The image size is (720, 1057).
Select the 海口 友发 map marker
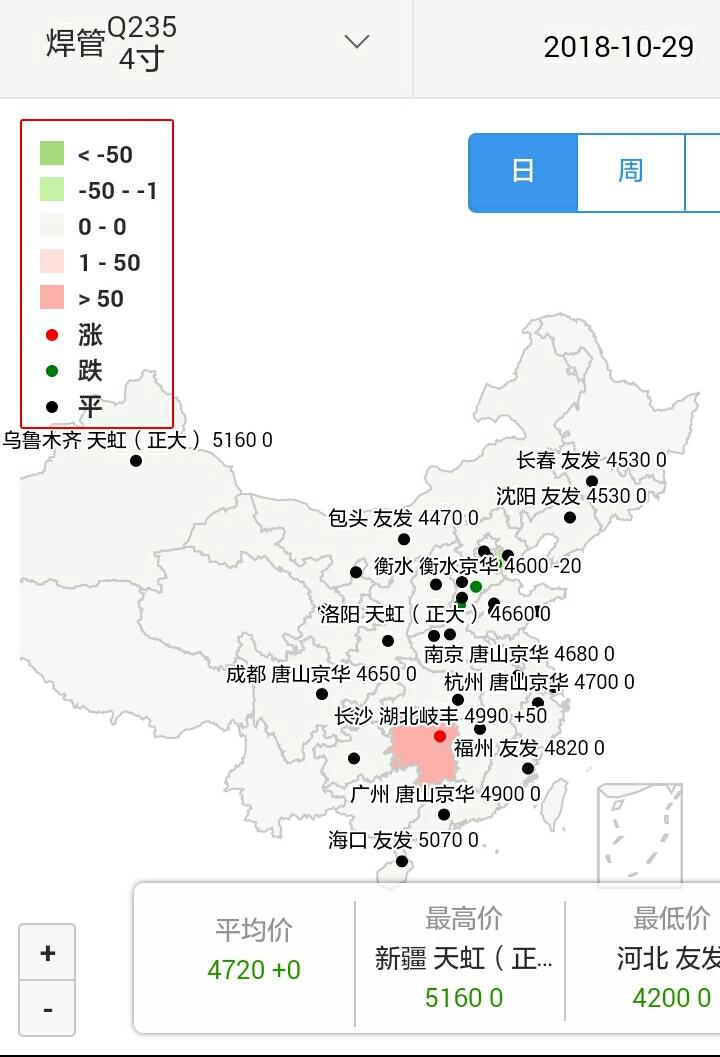tap(402, 861)
